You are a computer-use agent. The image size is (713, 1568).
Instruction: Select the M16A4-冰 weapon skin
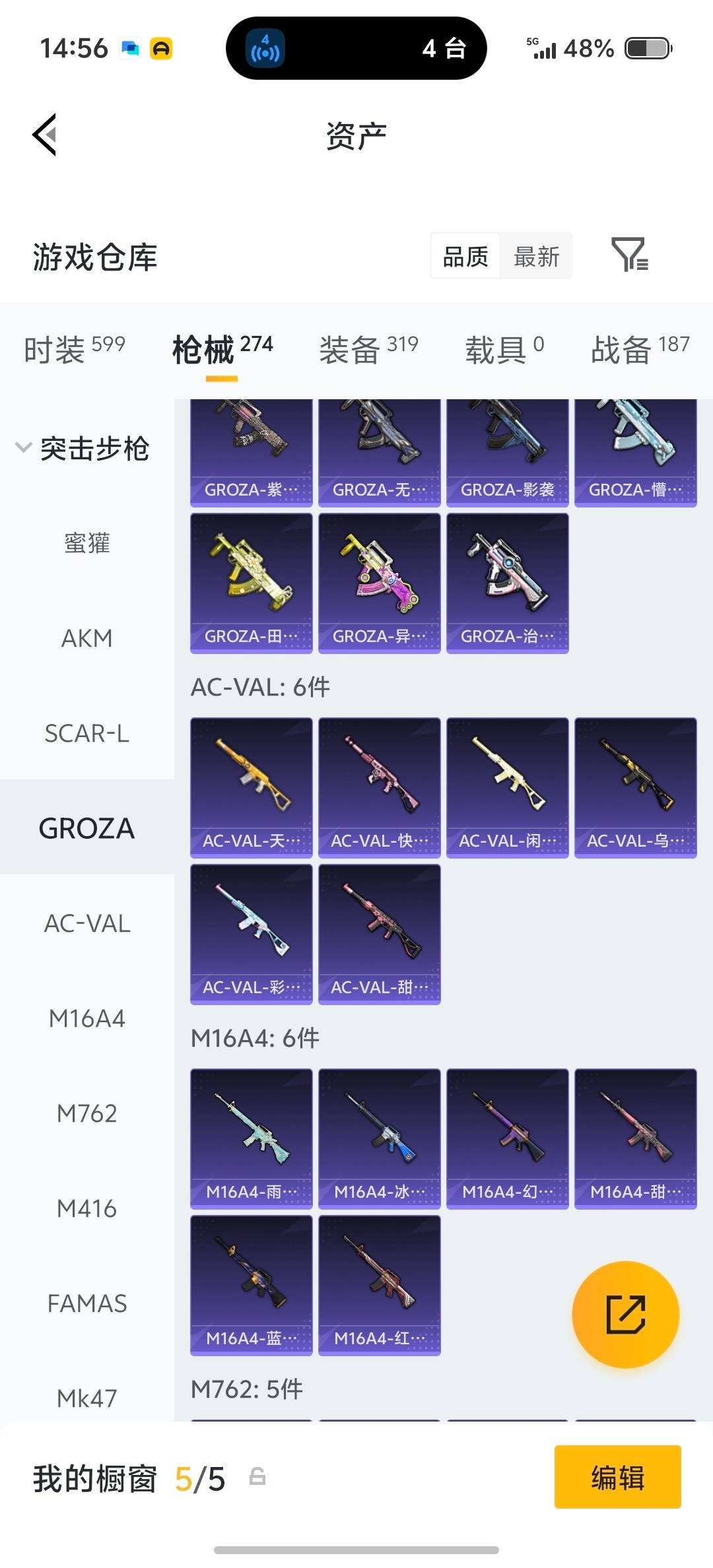379,1135
